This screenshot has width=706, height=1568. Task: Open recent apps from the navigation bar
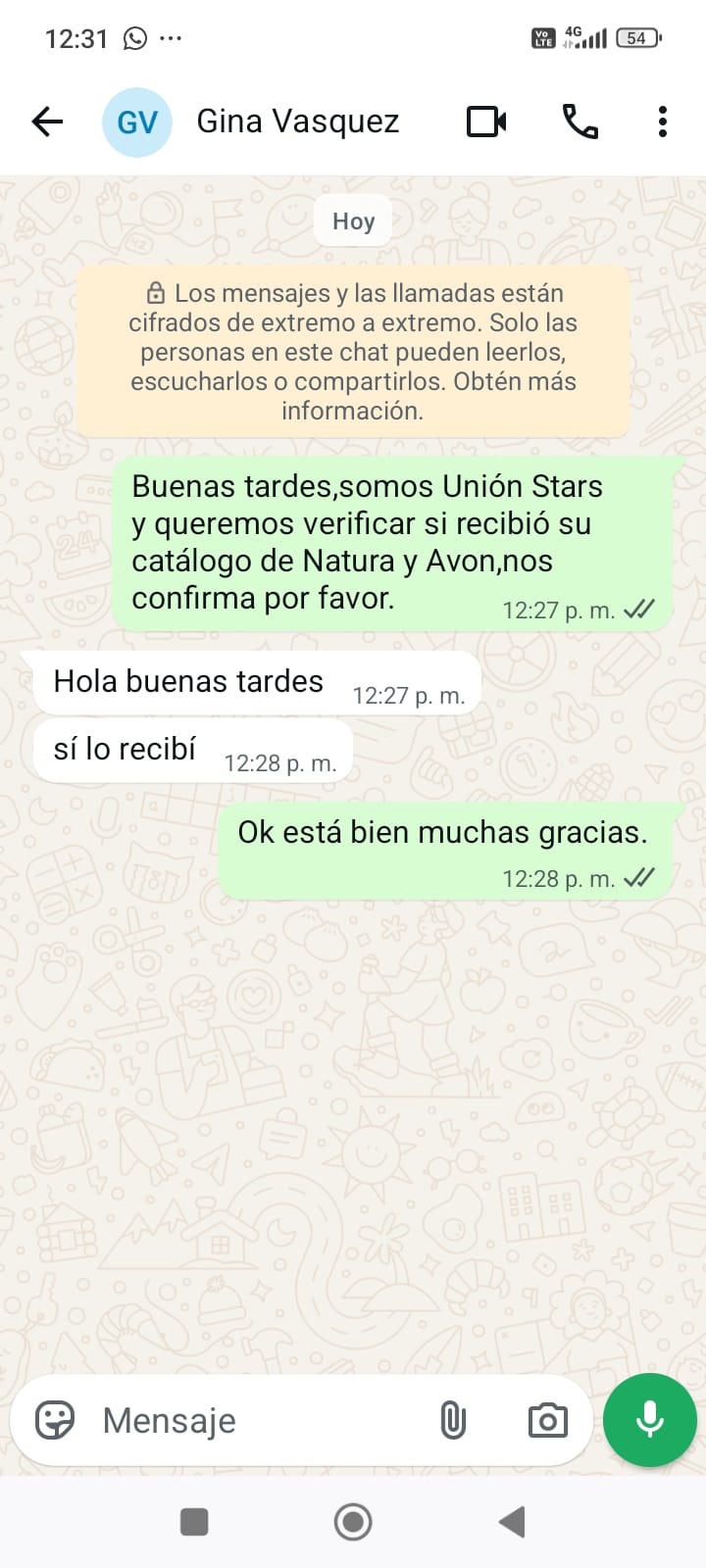click(x=194, y=1522)
